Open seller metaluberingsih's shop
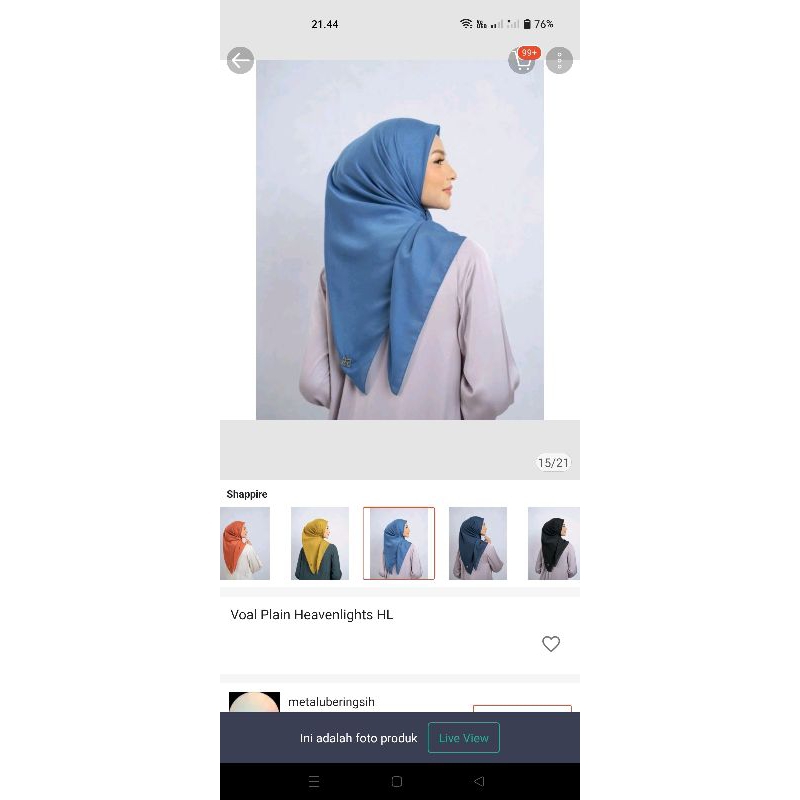The width and height of the screenshot is (800, 800). [331, 702]
